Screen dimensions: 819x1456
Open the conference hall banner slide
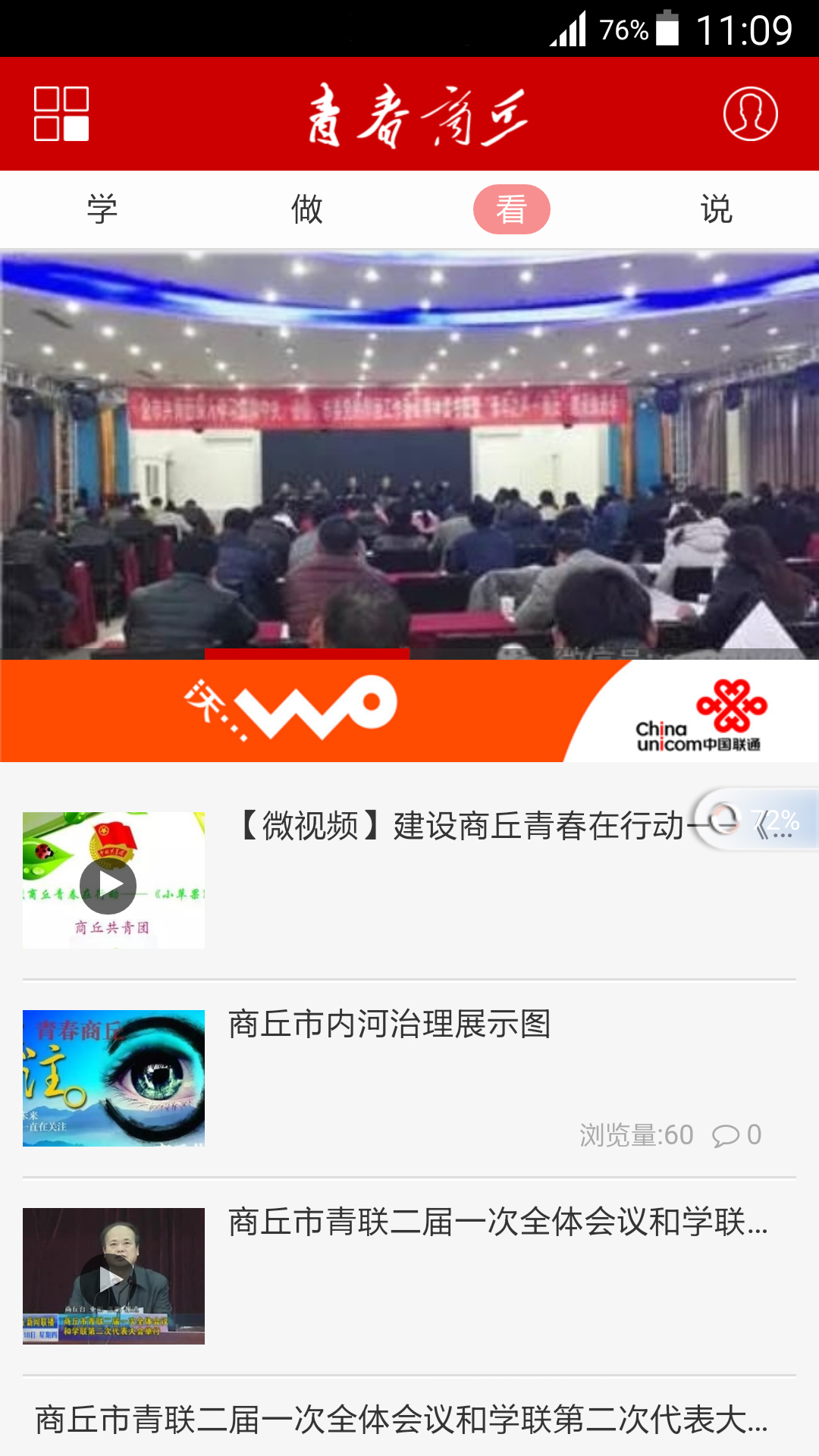point(409,455)
